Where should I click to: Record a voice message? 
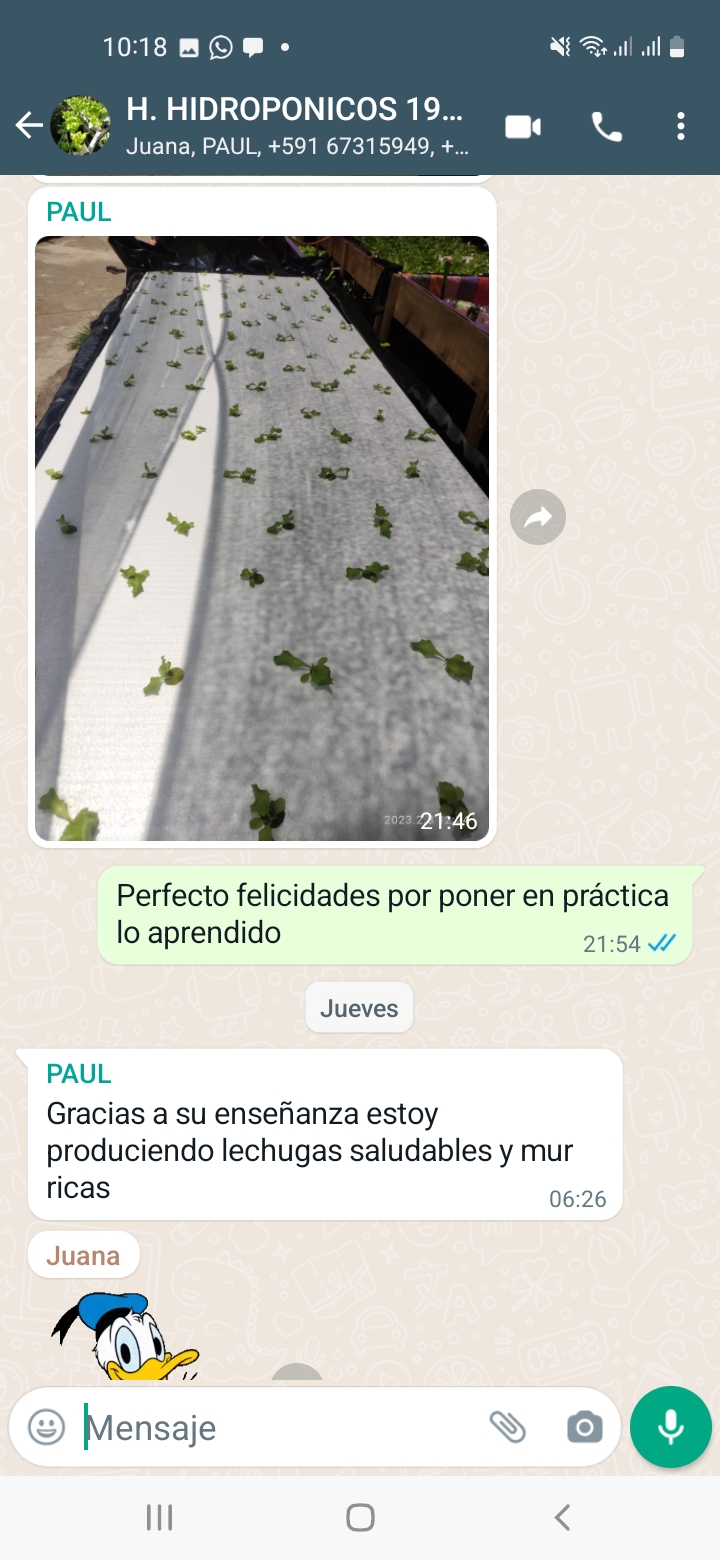tap(670, 1427)
